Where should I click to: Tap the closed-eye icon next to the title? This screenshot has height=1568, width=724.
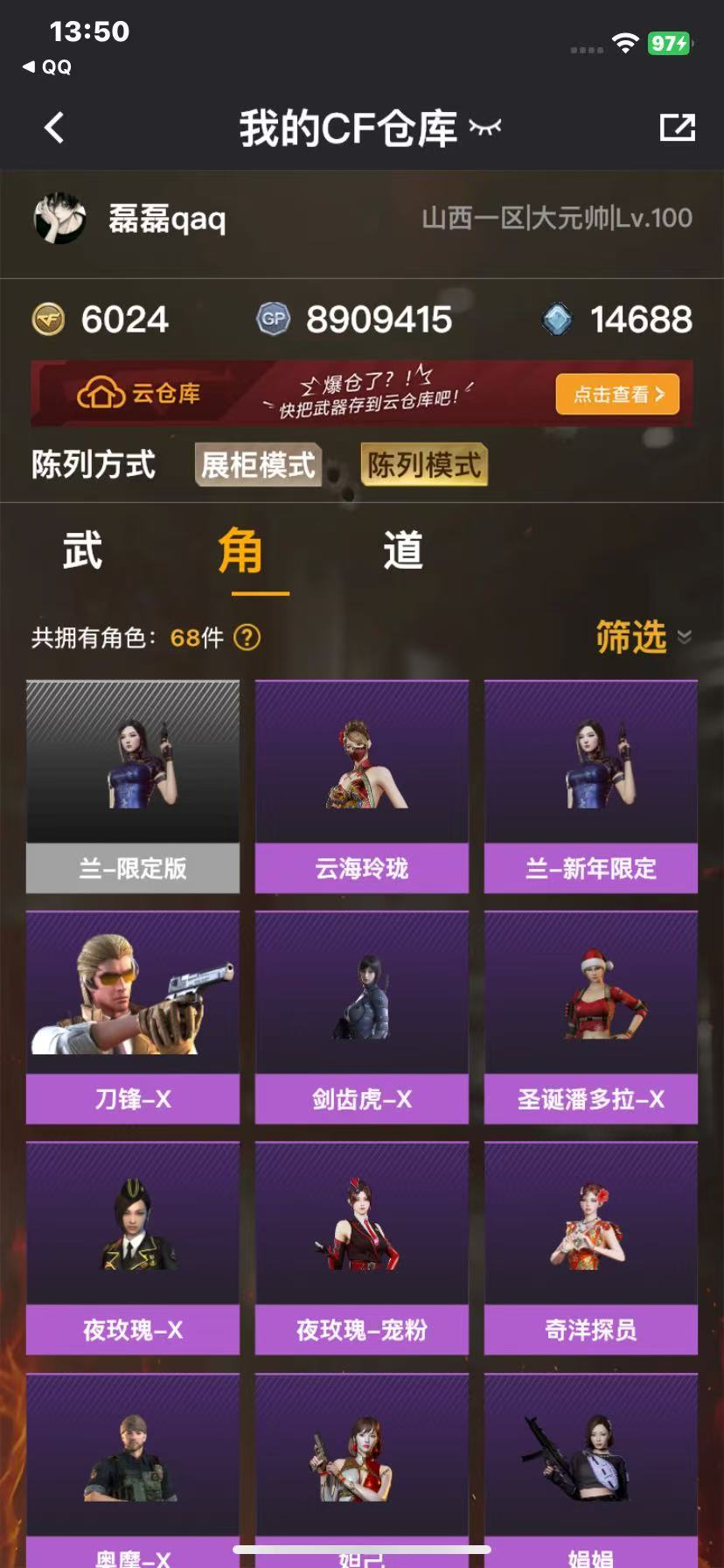tap(486, 126)
